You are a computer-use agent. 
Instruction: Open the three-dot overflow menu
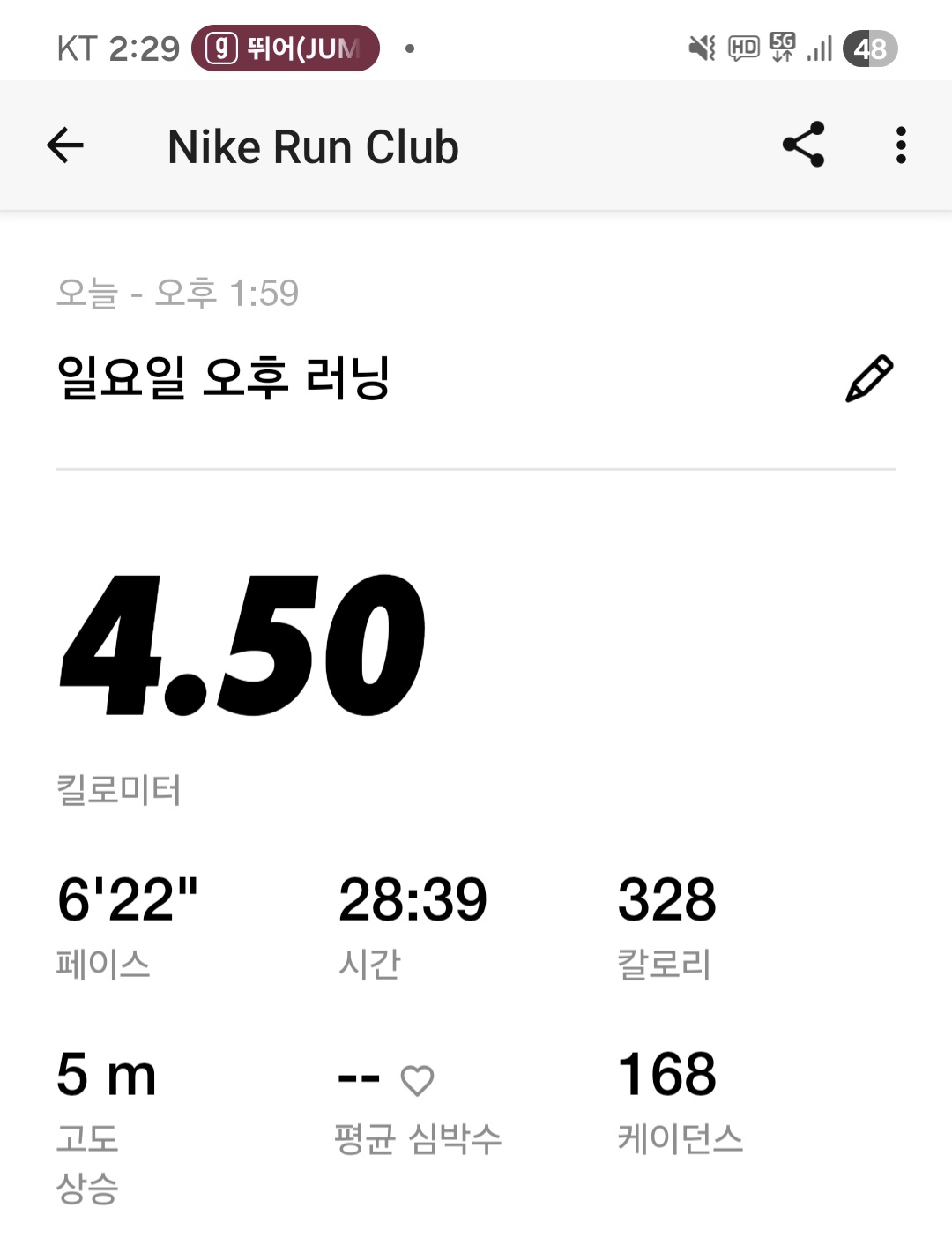(900, 145)
